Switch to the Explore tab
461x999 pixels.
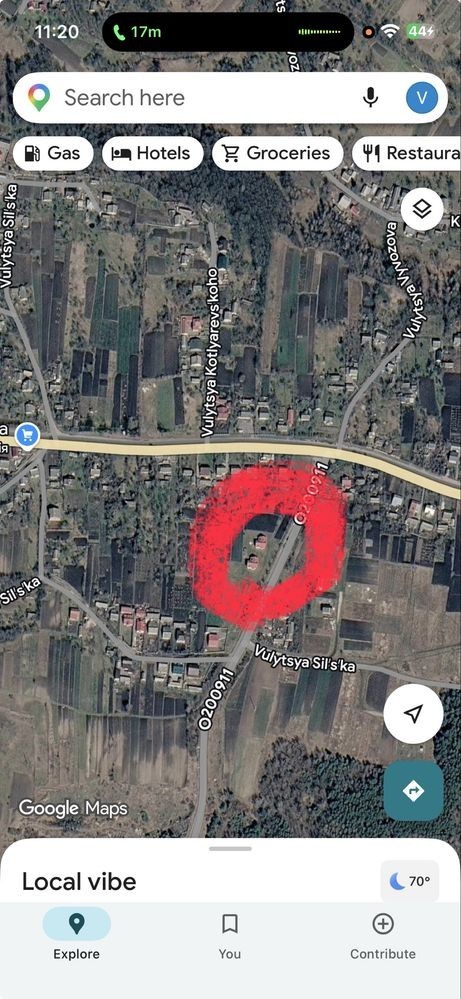tap(76, 934)
